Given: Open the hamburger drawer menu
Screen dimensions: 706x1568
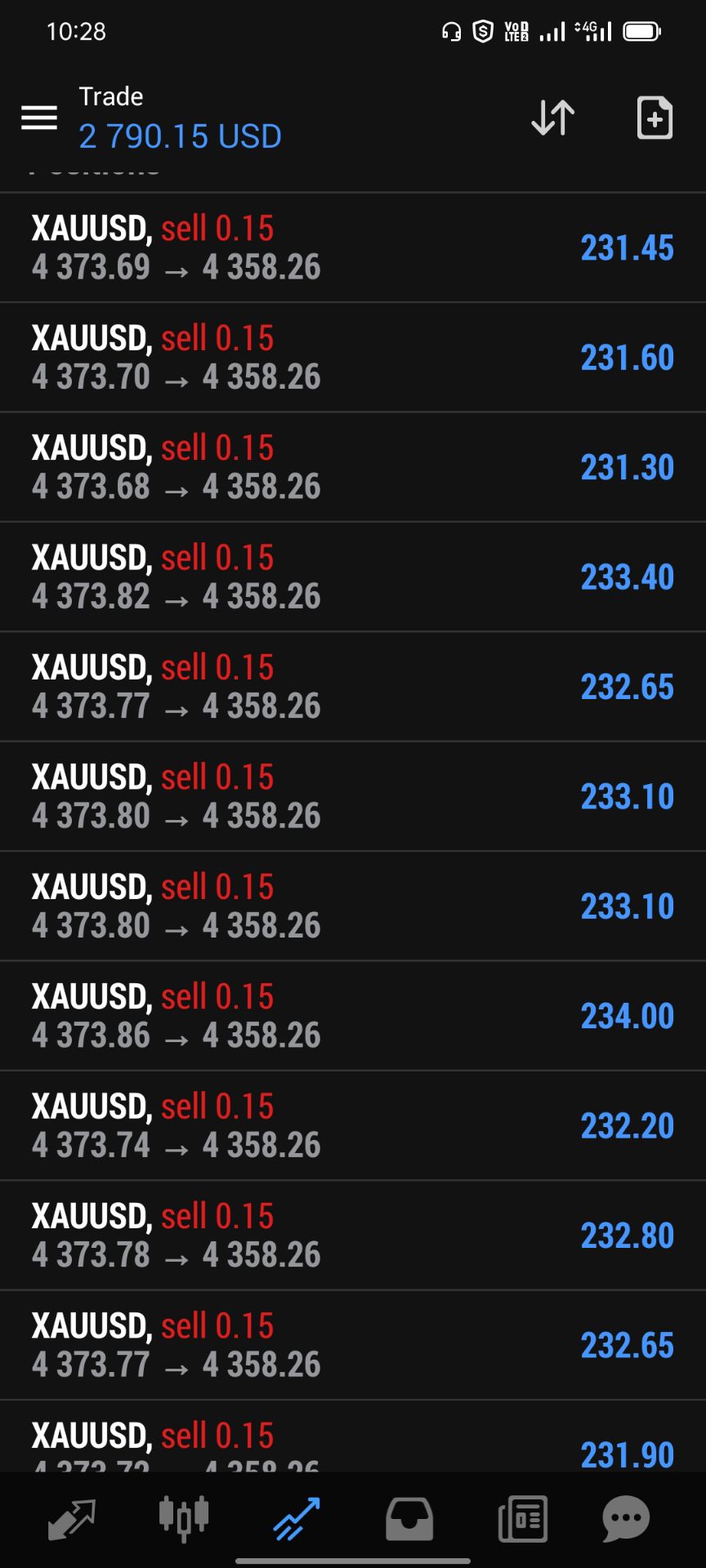Looking at the screenshot, I should pos(38,118).
